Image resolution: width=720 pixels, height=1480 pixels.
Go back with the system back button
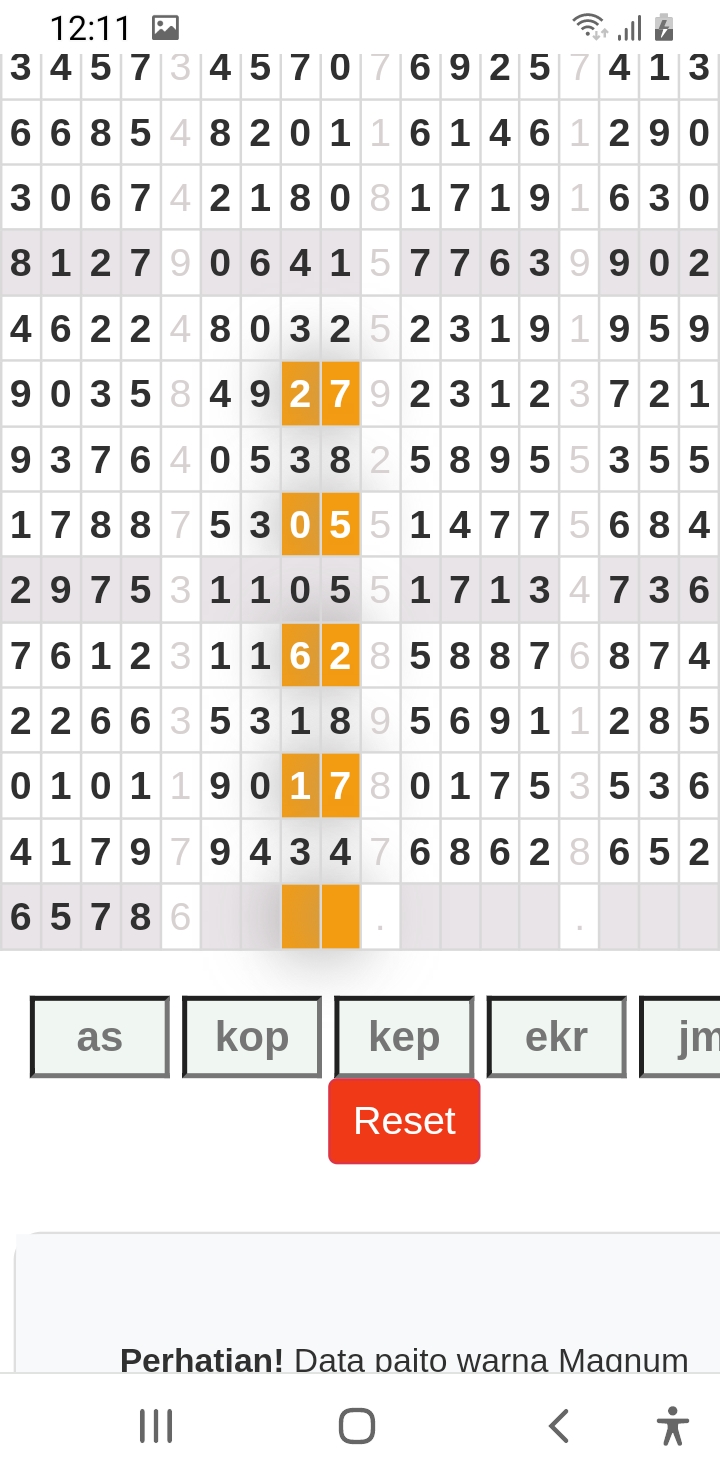click(559, 1426)
